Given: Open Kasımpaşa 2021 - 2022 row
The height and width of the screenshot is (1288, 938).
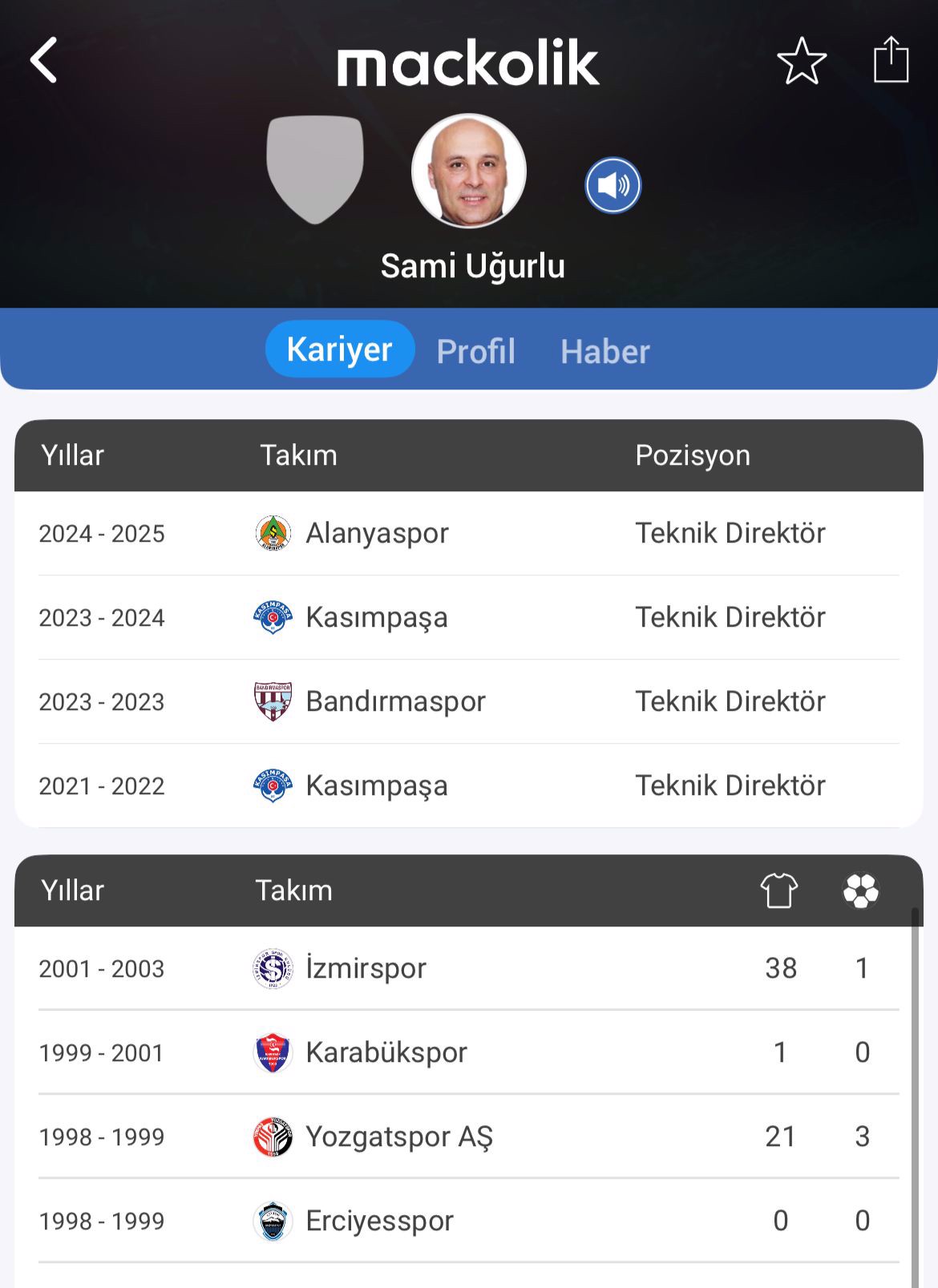Looking at the screenshot, I should [x=377, y=785].
